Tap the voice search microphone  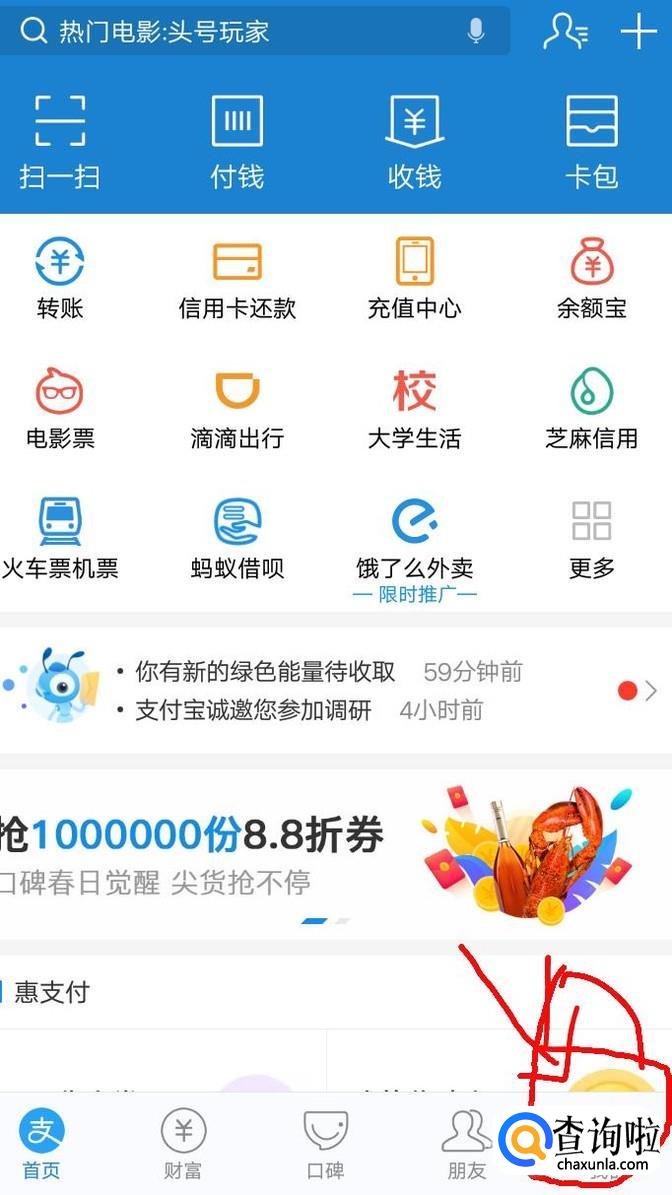(476, 31)
